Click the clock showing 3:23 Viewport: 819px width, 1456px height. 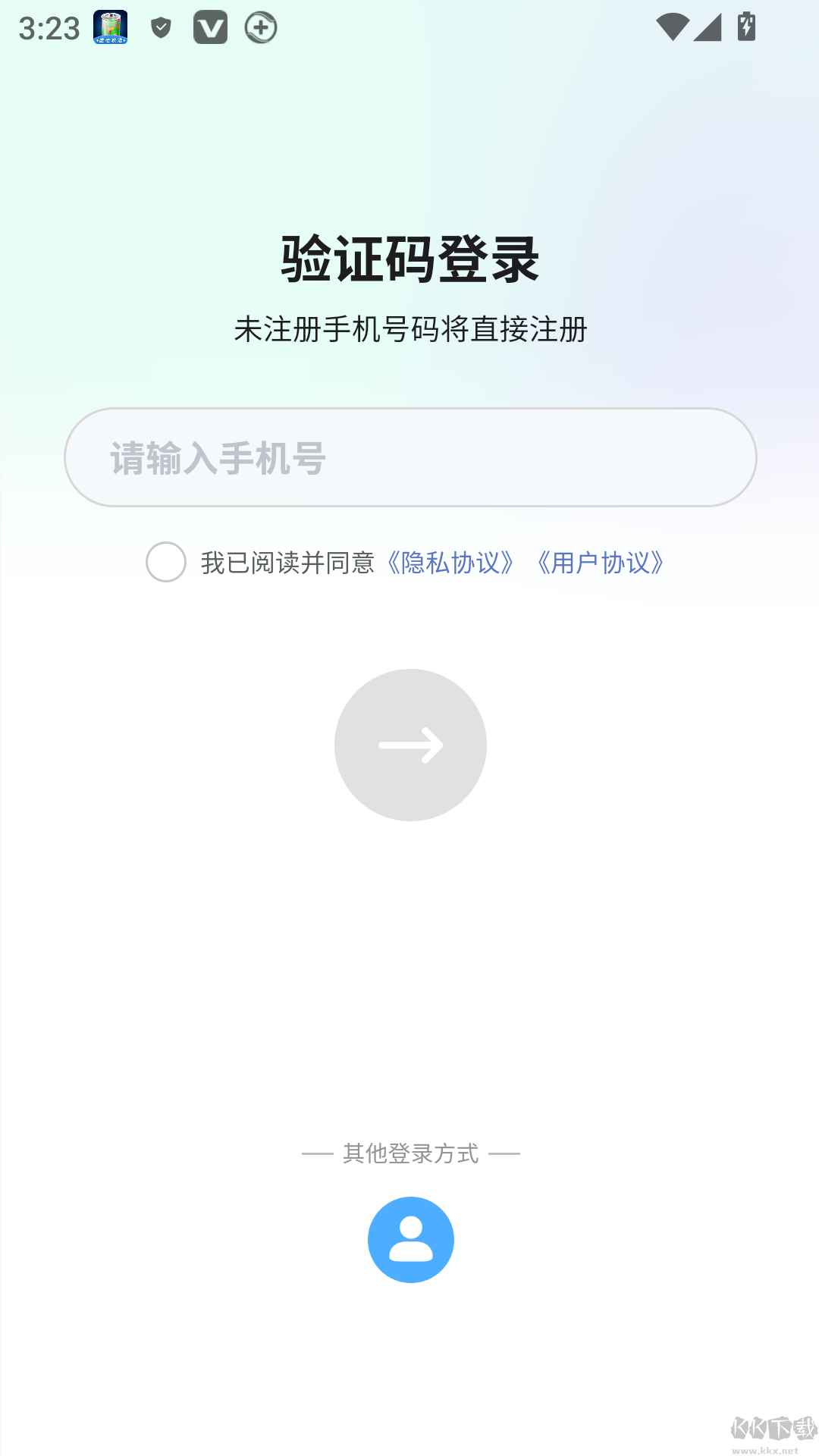pyautogui.click(x=49, y=27)
